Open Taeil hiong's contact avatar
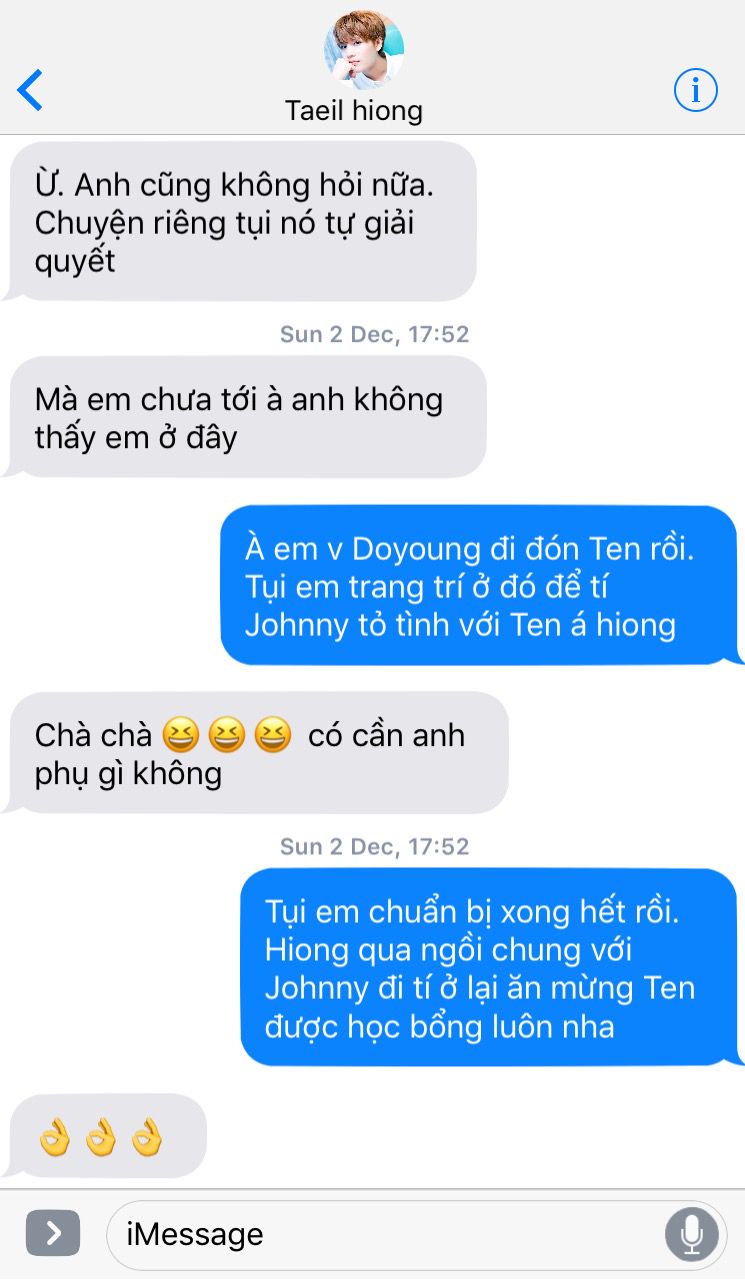Image resolution: width=745 pixels, height=1280 pixels. pos(363,50)
